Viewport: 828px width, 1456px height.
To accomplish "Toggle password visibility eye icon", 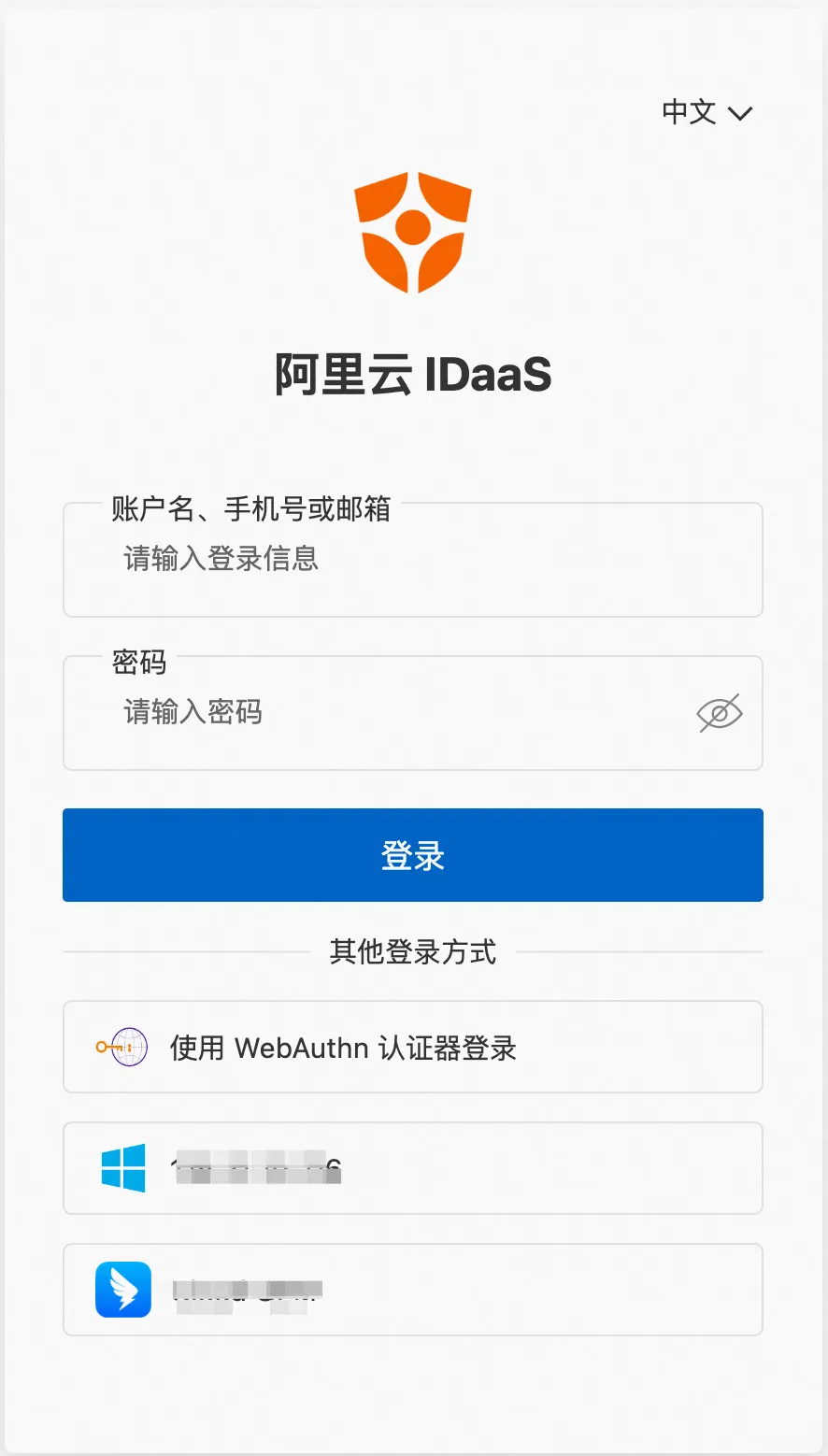I will [x=720, y=714].
